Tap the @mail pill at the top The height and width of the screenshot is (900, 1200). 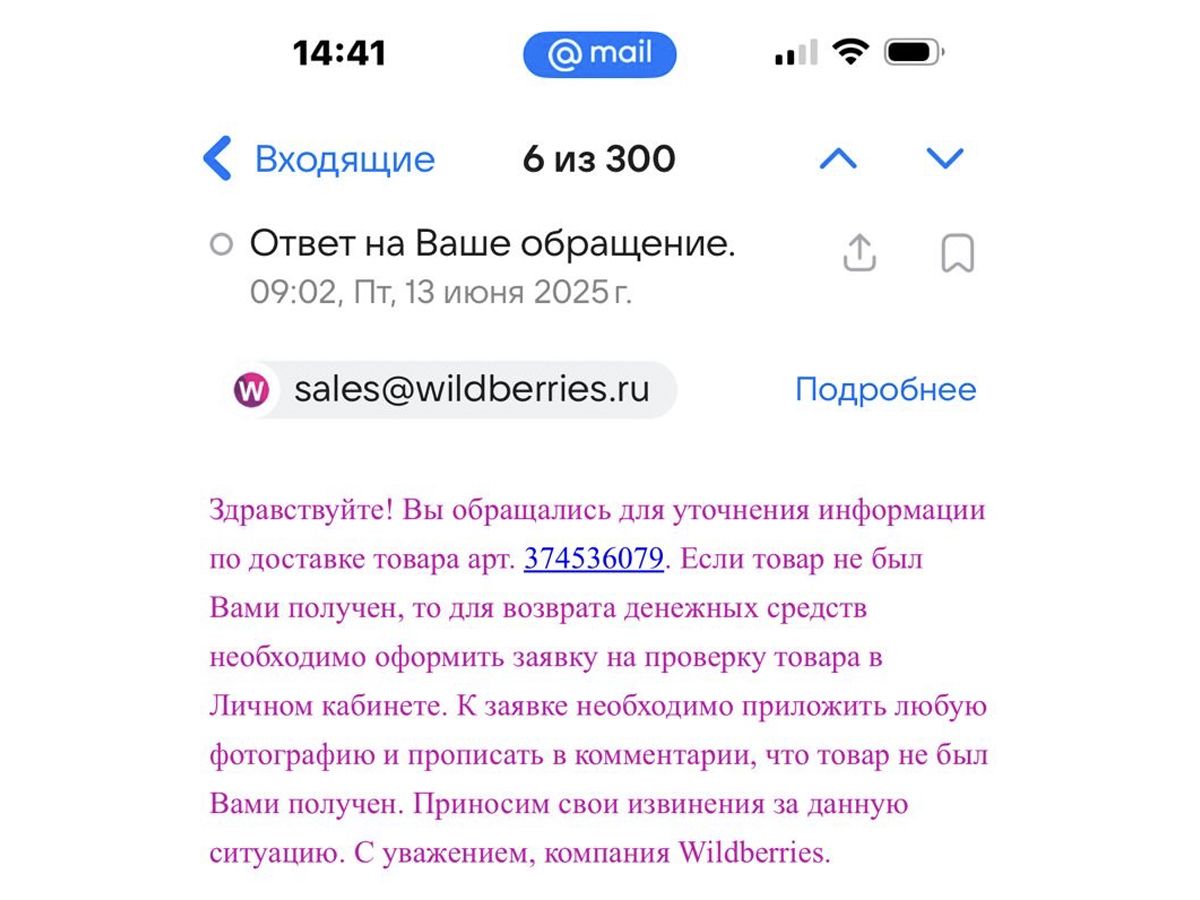tap(599, 54)
